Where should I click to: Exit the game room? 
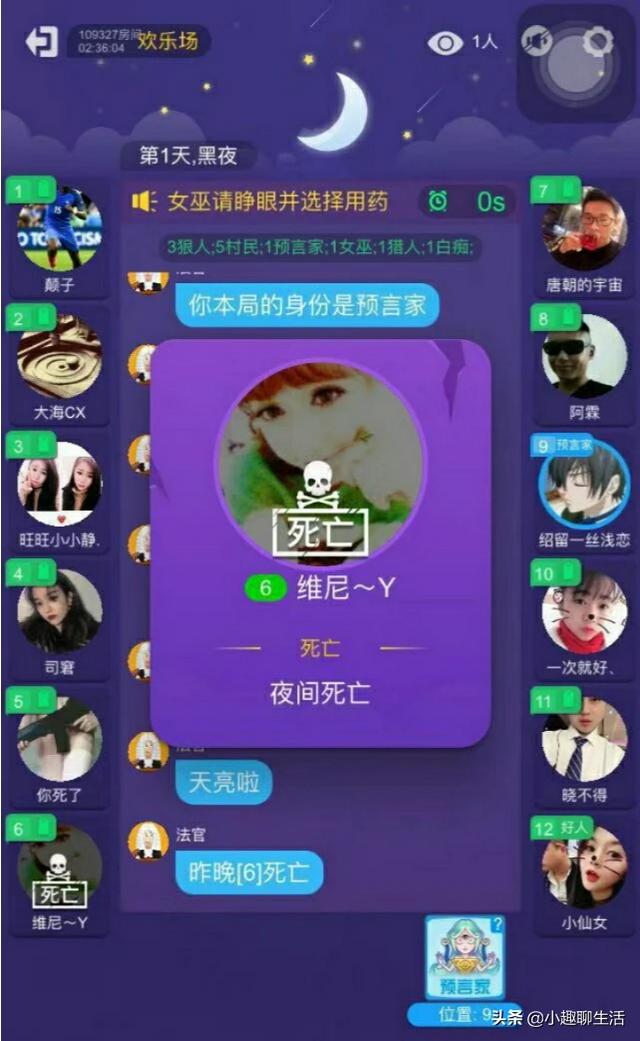click(x=40, y=42)
